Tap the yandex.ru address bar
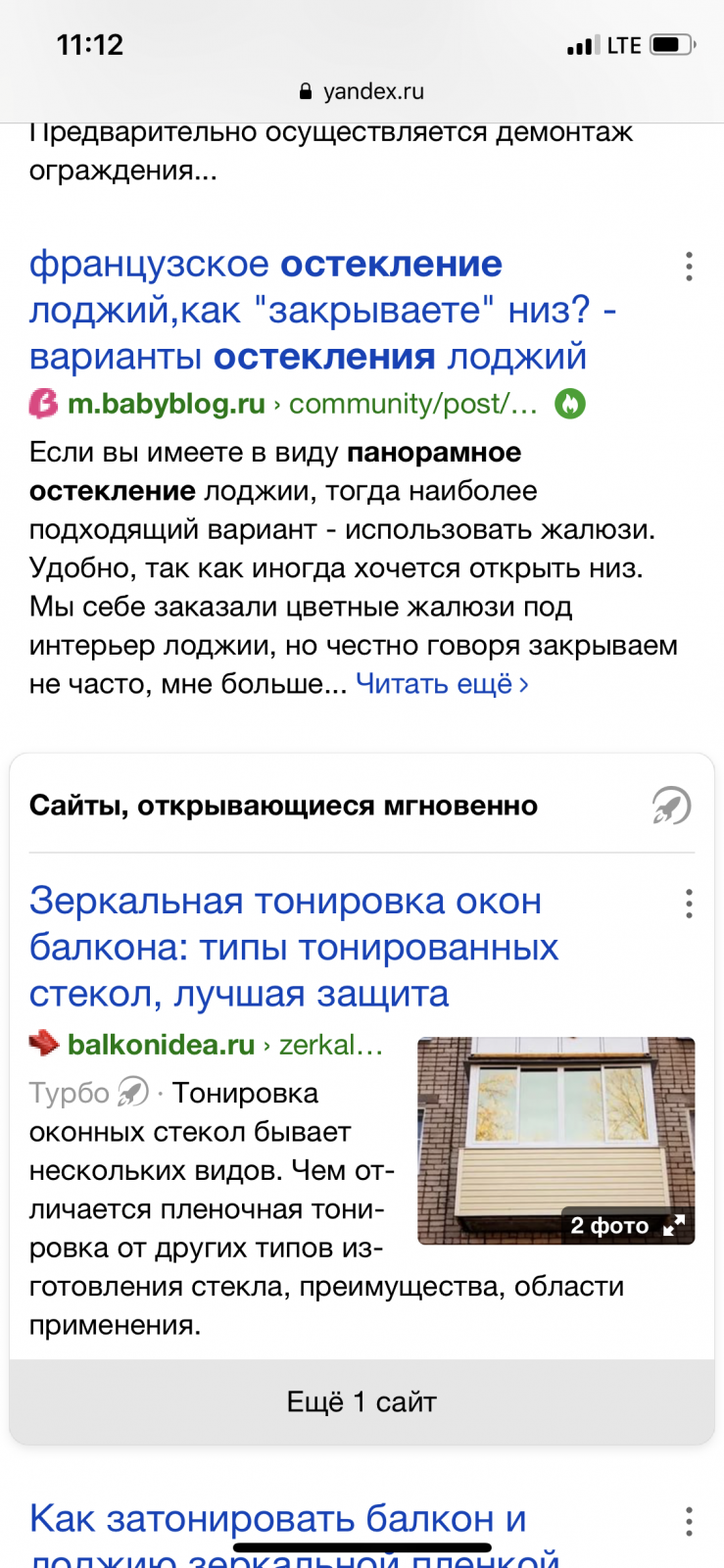 tap(362, 91)
